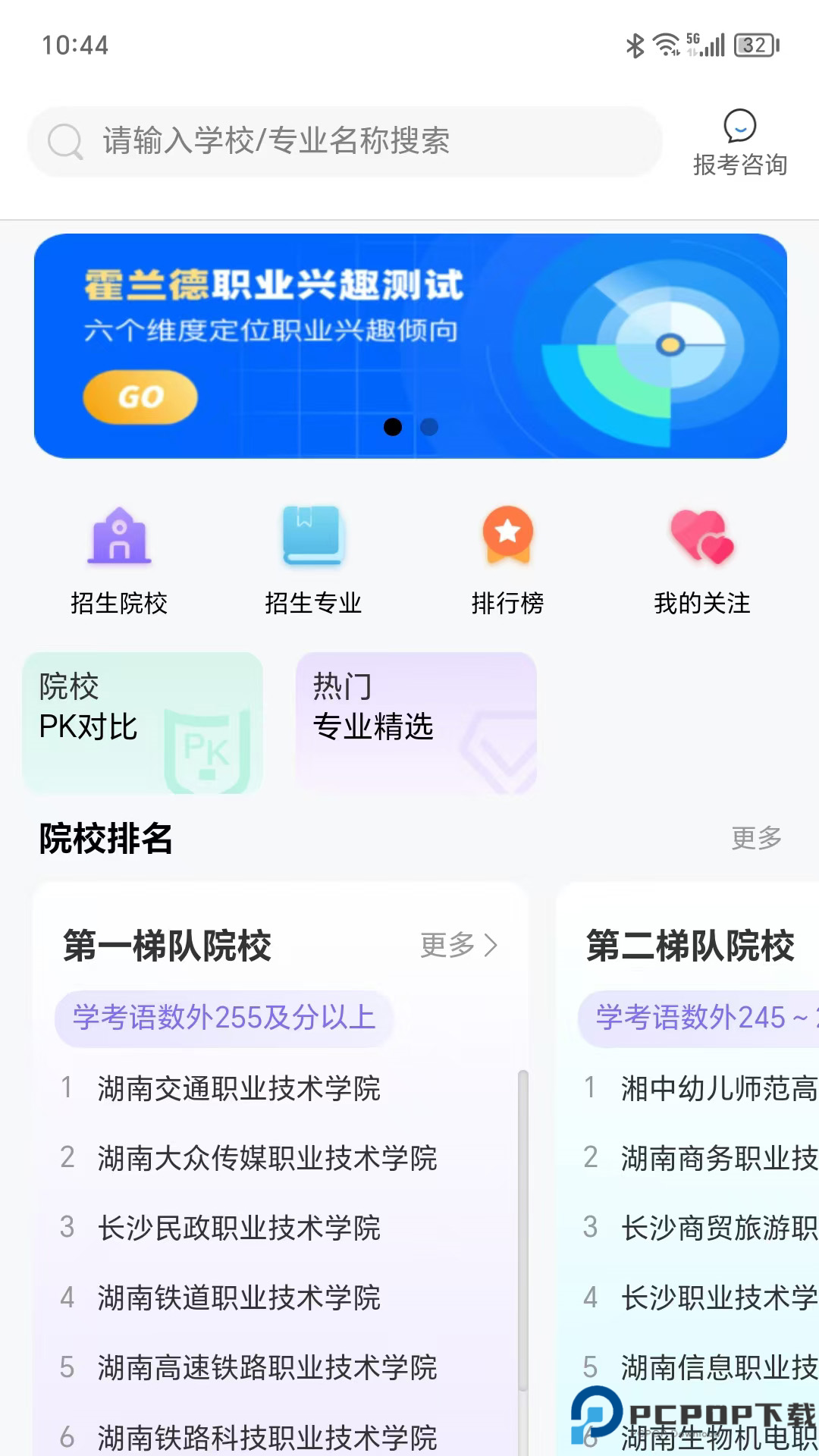
Task: Open 院校排名 更多 link
Action: click(x=755, y=838)
